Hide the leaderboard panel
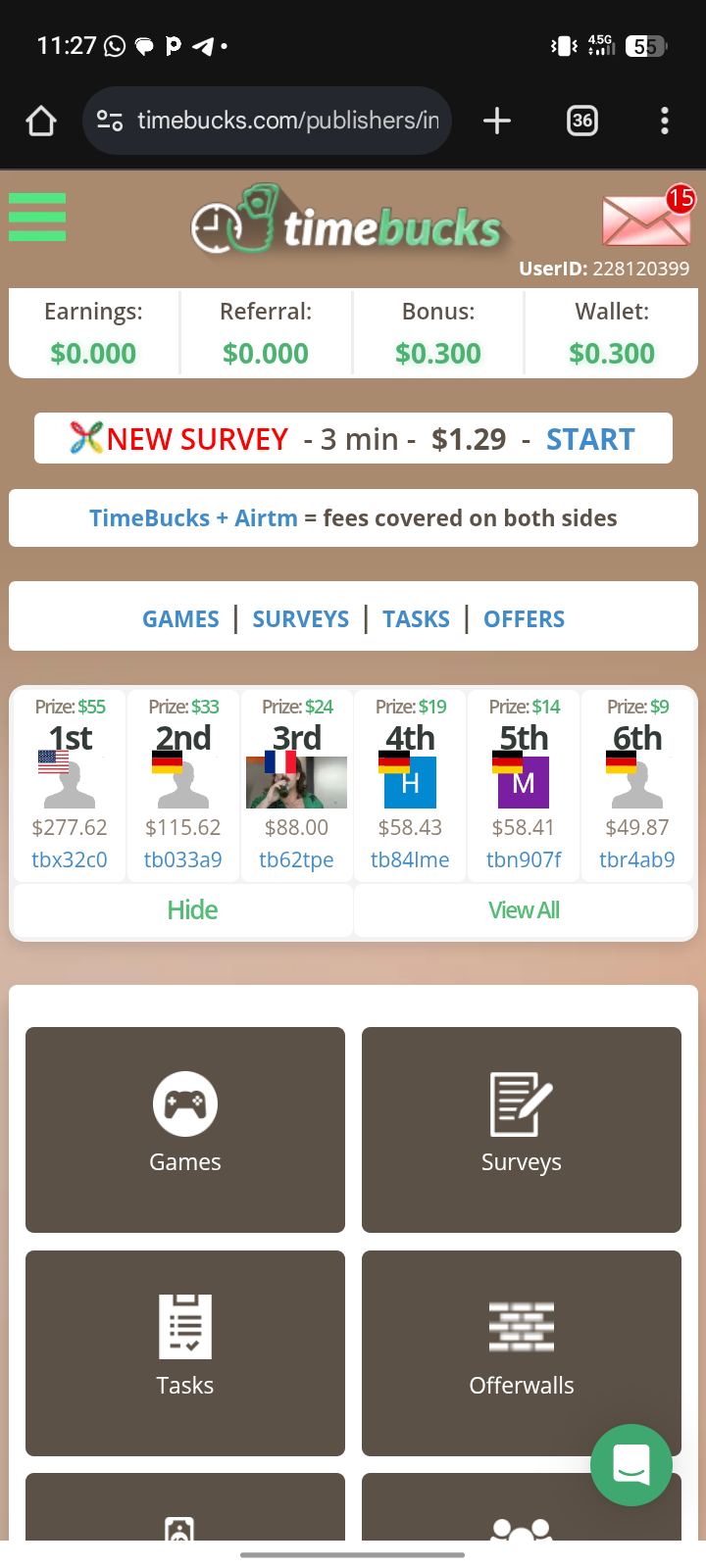706x1568 pixels. (192, 910)
